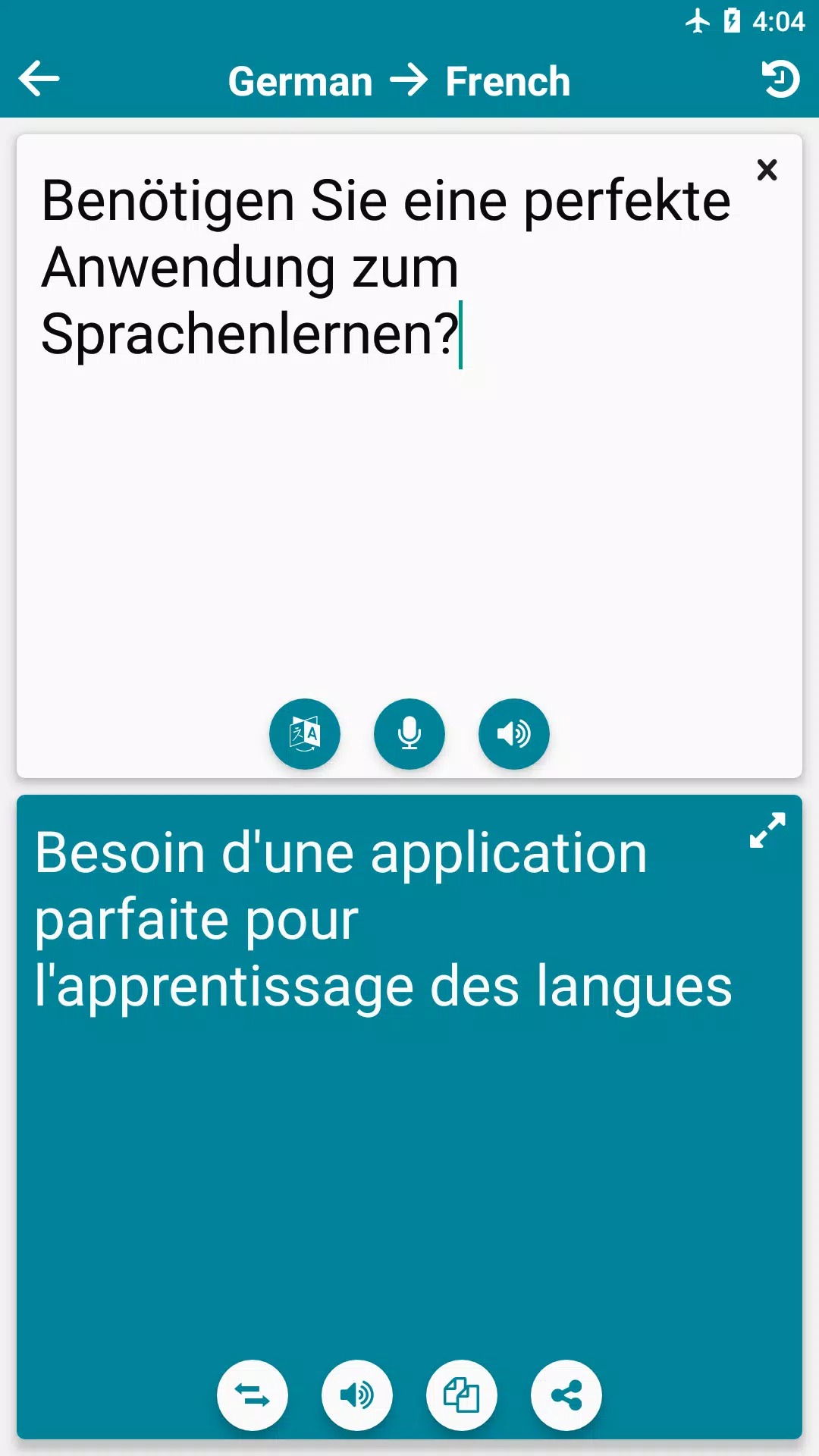This screenshot has height=1456, width=819.
Task: Listen to the German source text
Action: click(x=514, y=734)
